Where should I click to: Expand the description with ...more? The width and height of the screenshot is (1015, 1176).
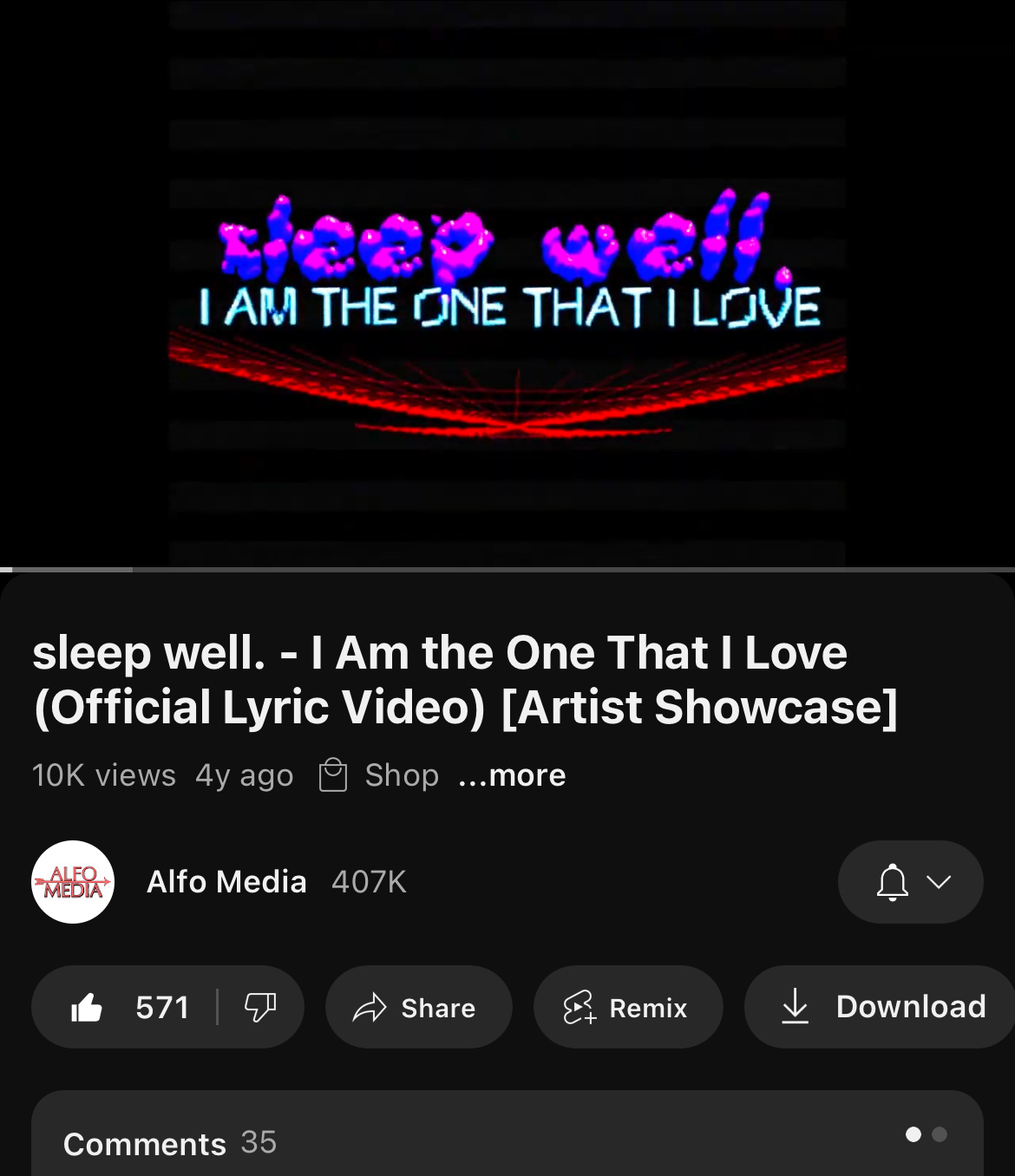tap(512, 774)
